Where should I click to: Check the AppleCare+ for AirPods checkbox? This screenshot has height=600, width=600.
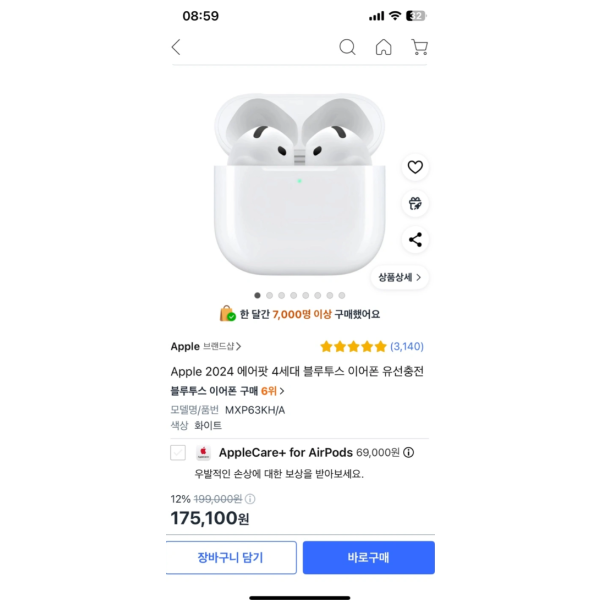point(178,452)
